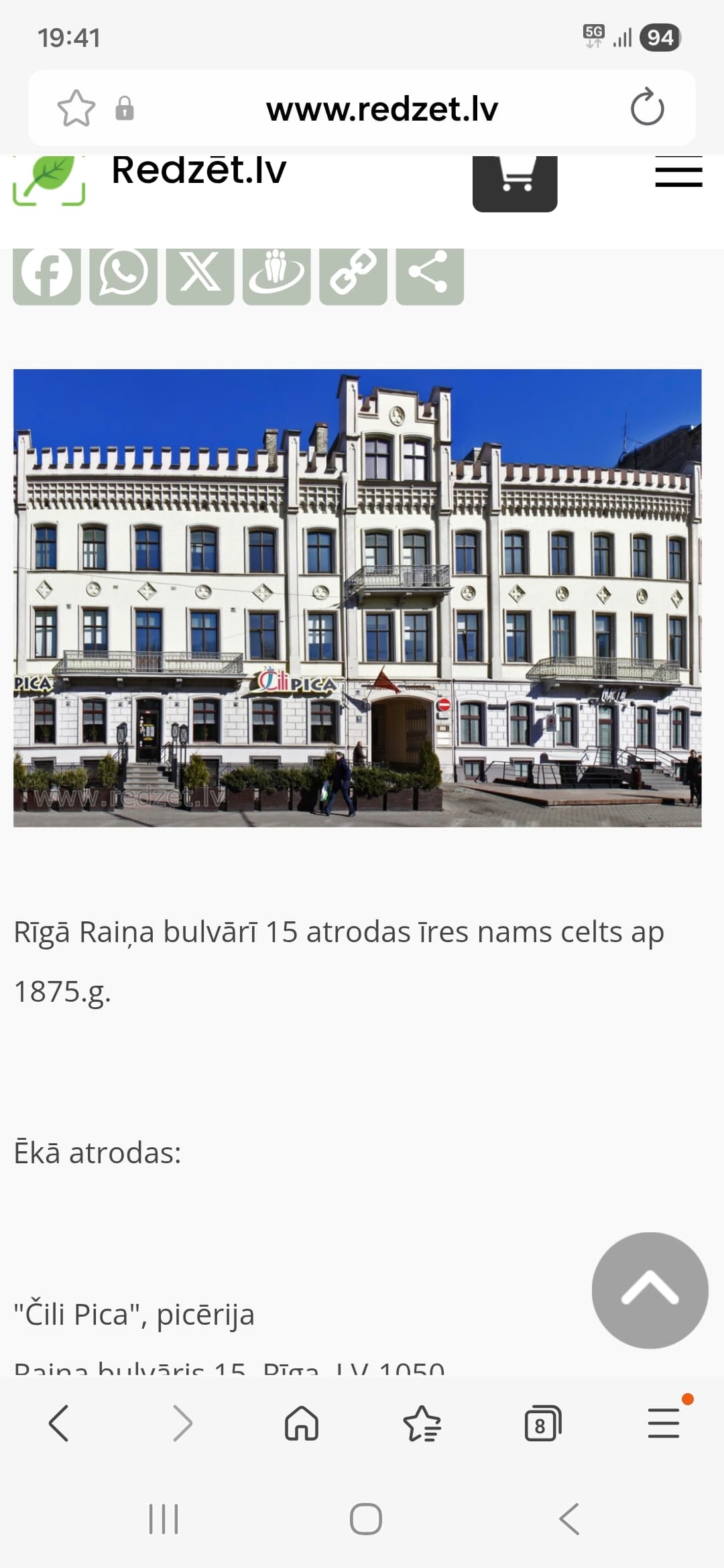
Task: Go back to the previous page in the browser
Action: [59, 1423]
